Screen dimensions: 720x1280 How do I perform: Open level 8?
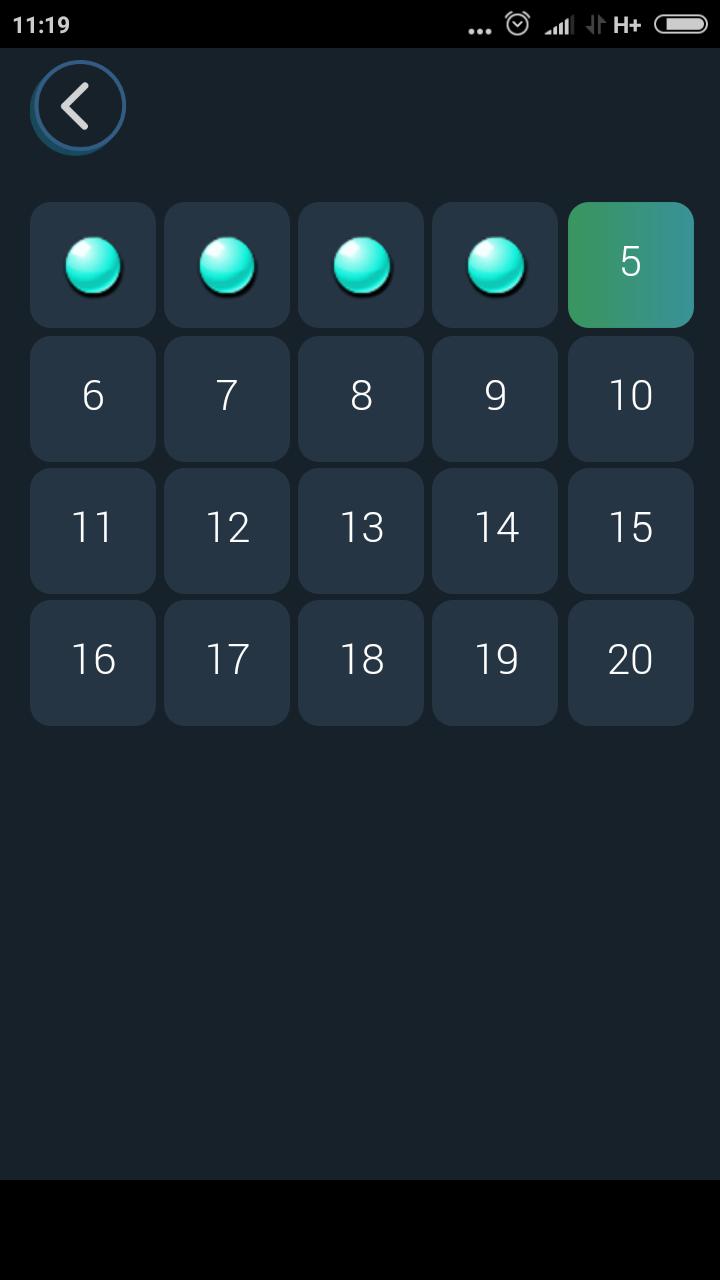tap(361, 398)
